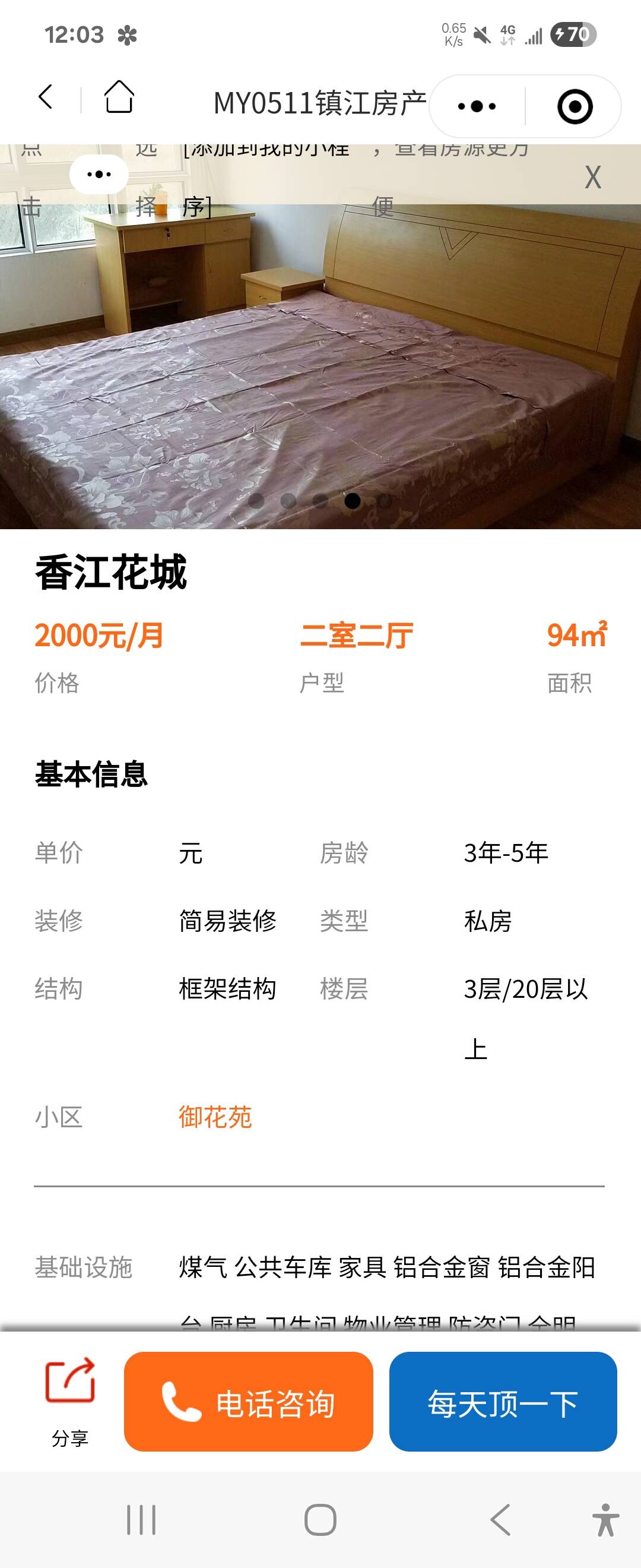Open the bedroom photo of 香江花城
This screenshot has height=1568, width=641.
(x=320, y=365)
